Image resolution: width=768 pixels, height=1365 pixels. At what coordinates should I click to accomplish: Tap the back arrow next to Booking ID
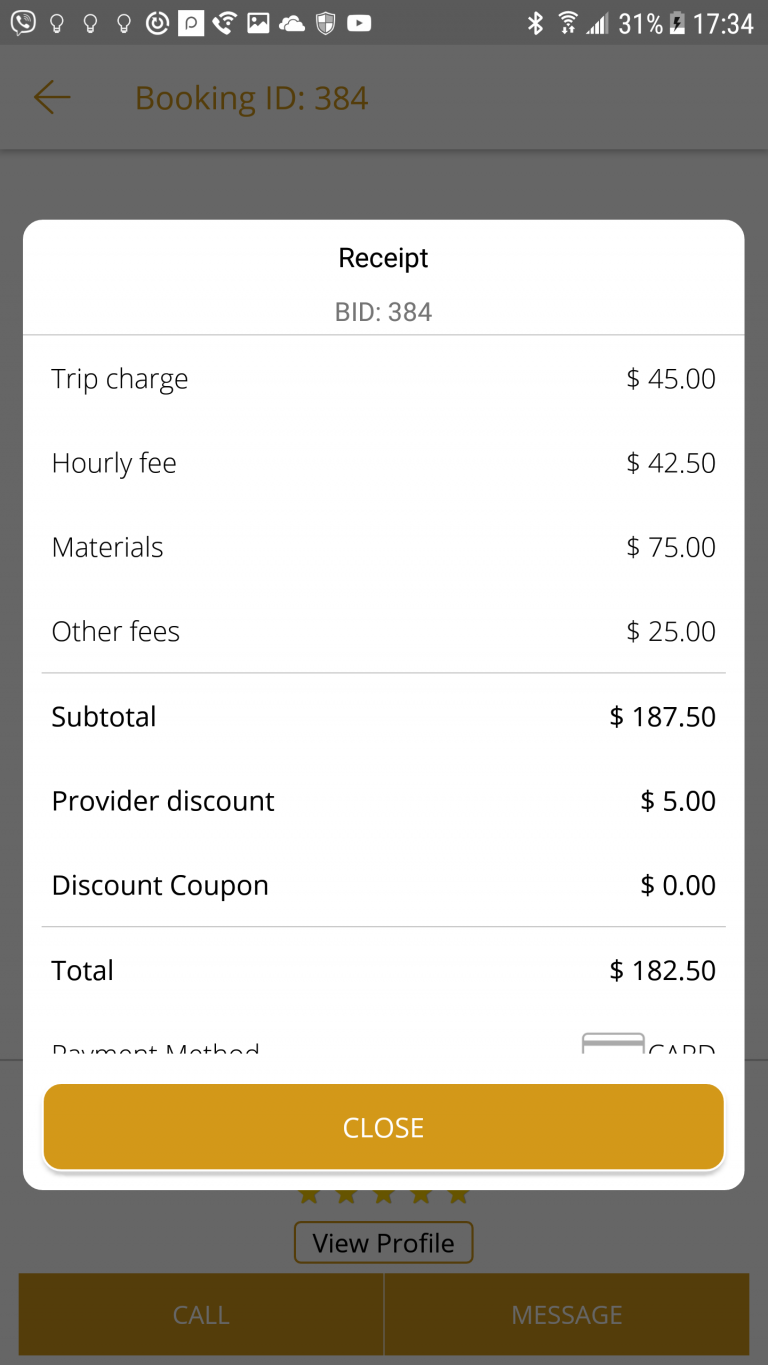tap(50, 97)
